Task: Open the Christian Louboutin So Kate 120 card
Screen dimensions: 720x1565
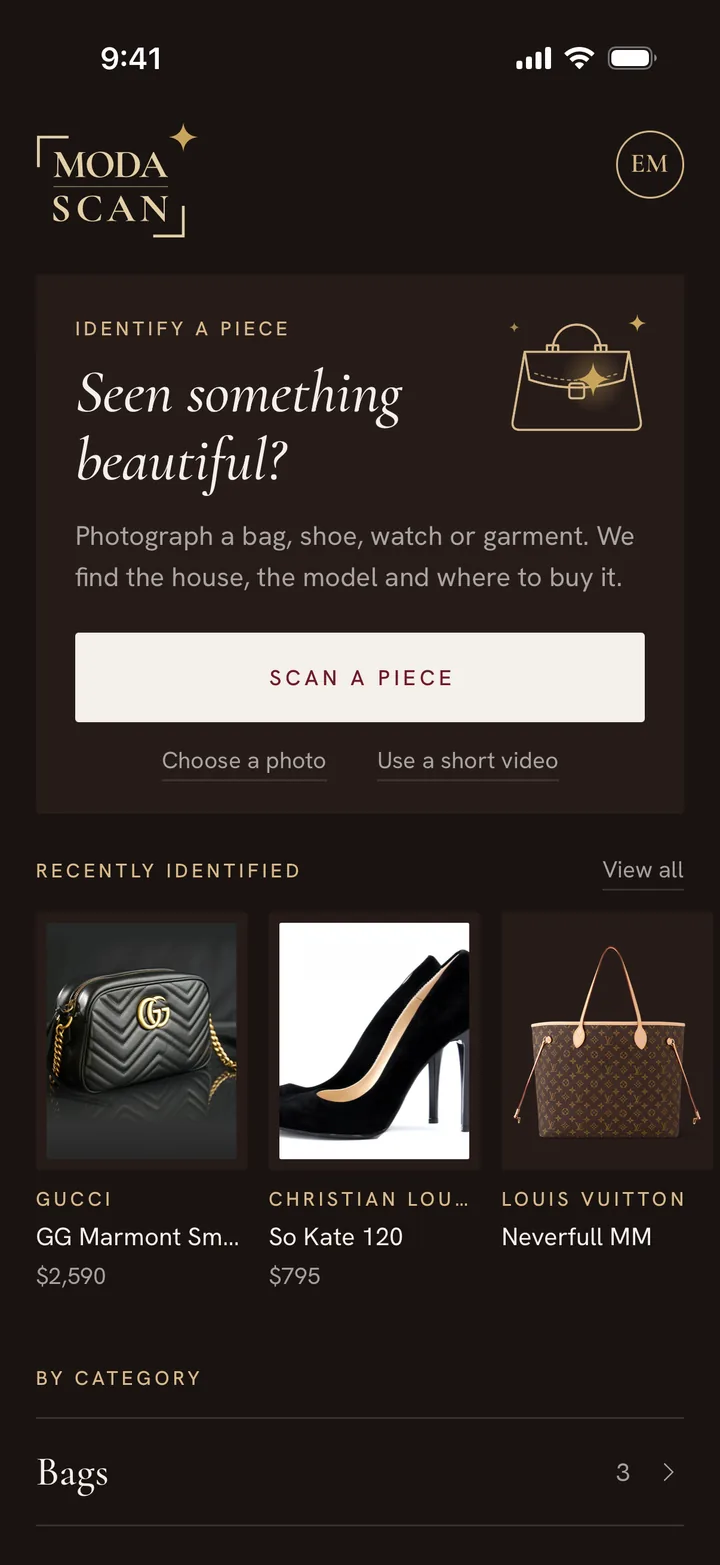Action: pyautogui.click(x=374, y=1100)
